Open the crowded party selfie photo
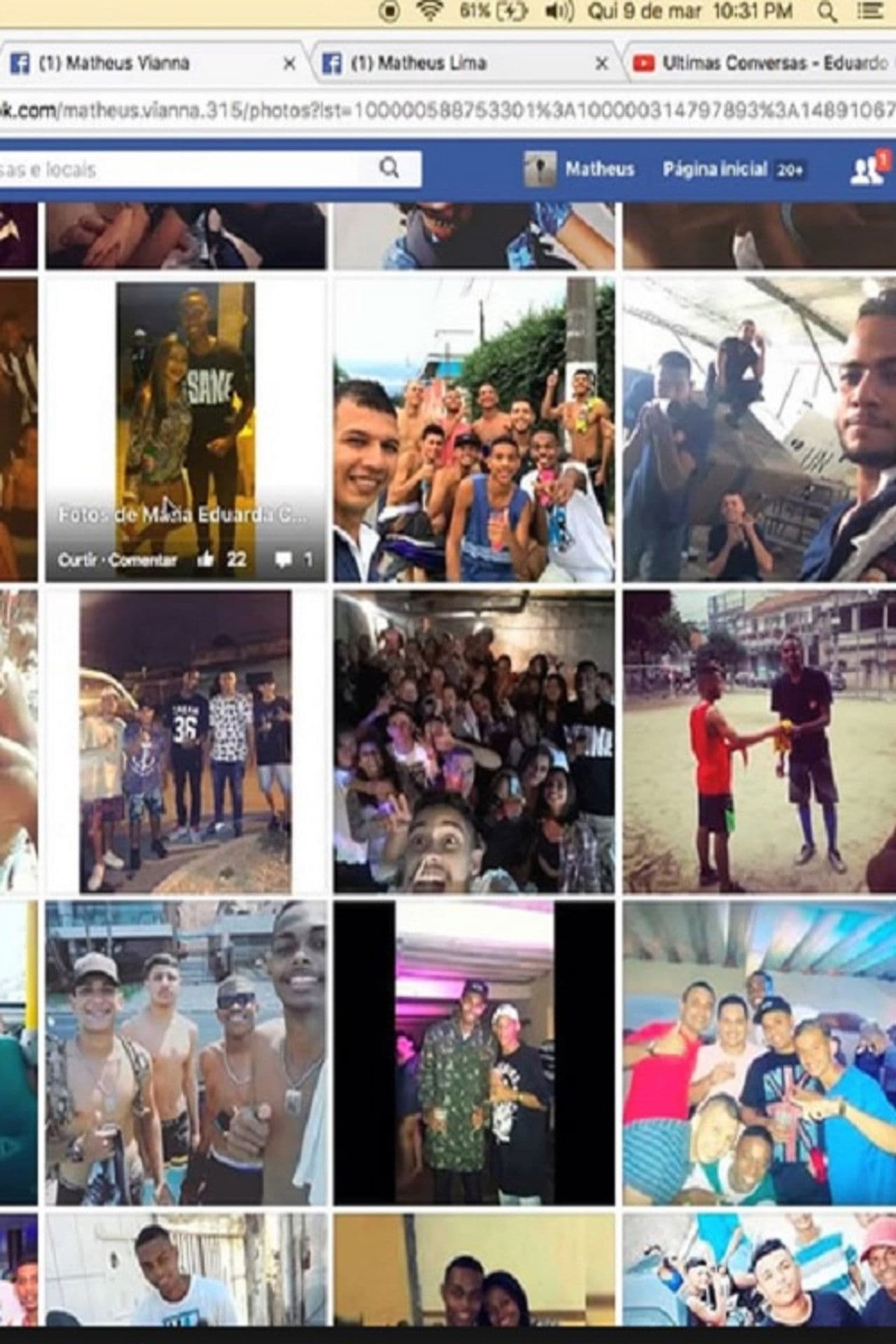This screenshot has width=896, height=1344. (x=474, y=742)
